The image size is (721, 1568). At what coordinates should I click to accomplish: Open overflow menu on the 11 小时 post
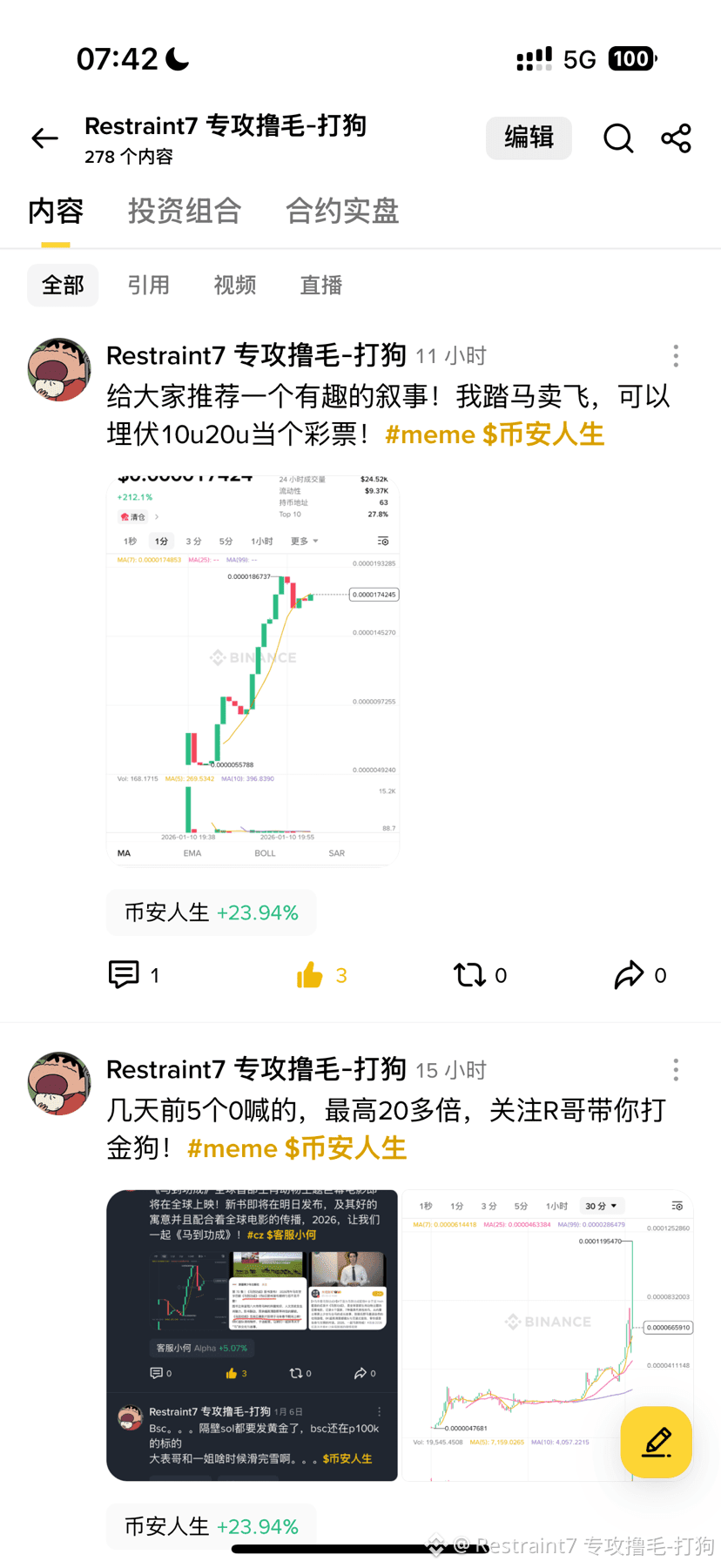point(676,355)
